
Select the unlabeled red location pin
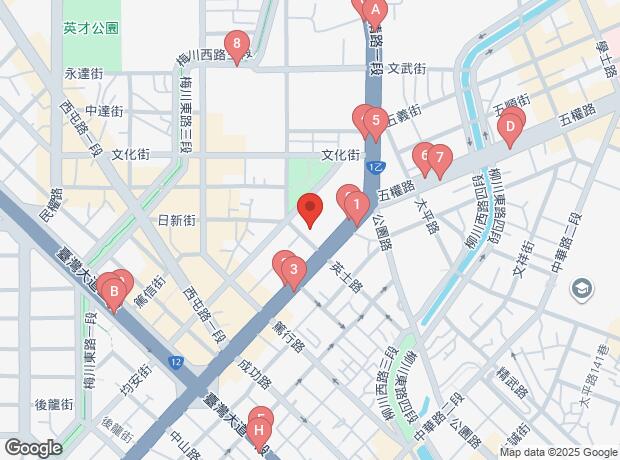[x=311, y=209]
